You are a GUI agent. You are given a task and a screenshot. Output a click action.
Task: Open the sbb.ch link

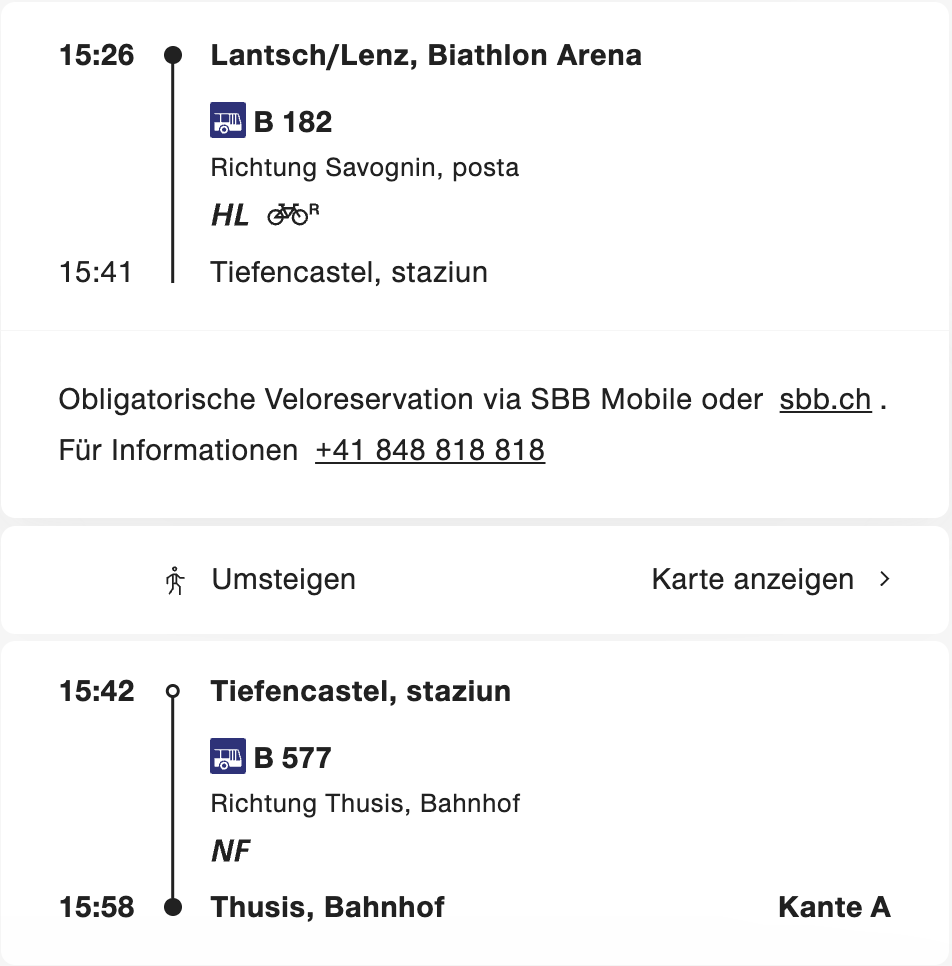pyautogui.click(x=825, y=399)
